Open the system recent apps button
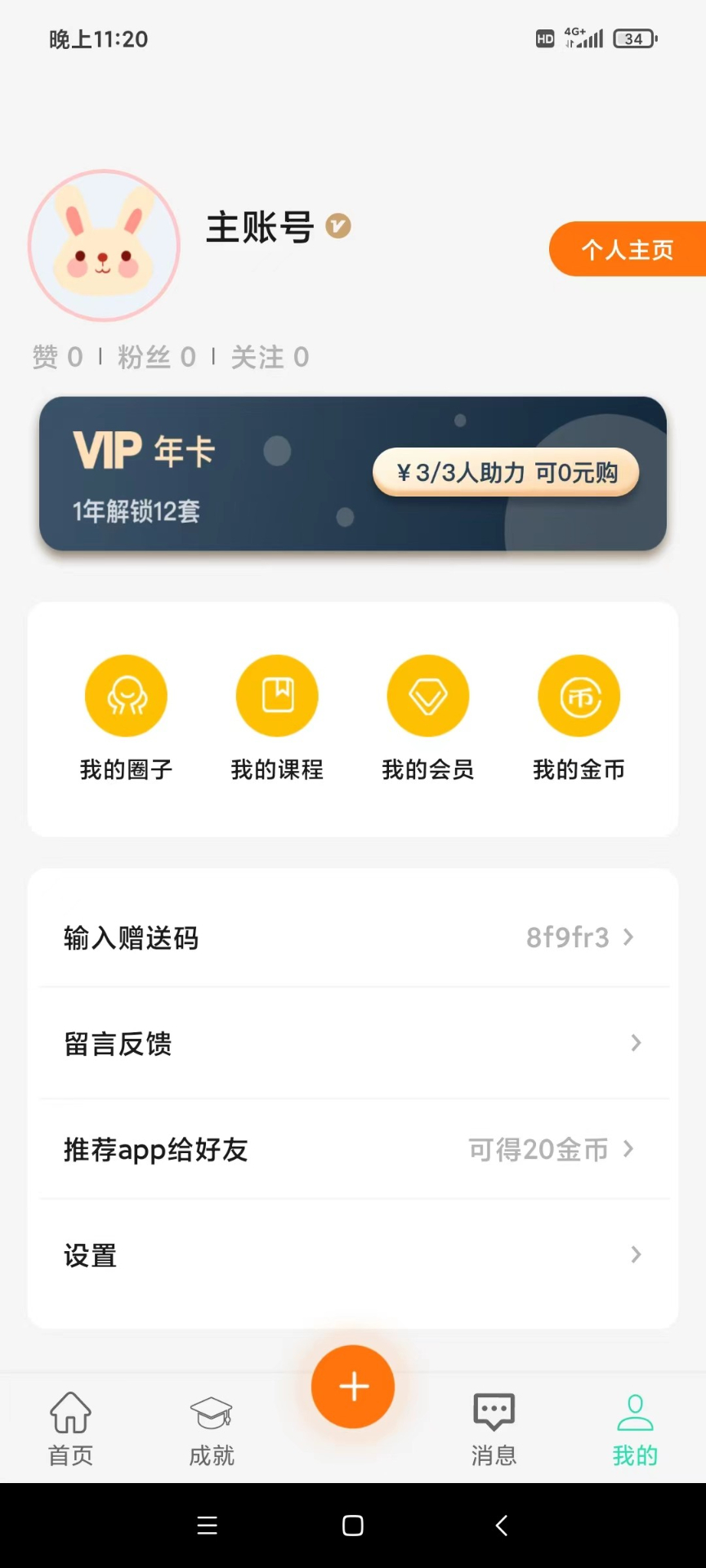 tap(208, 1526)
